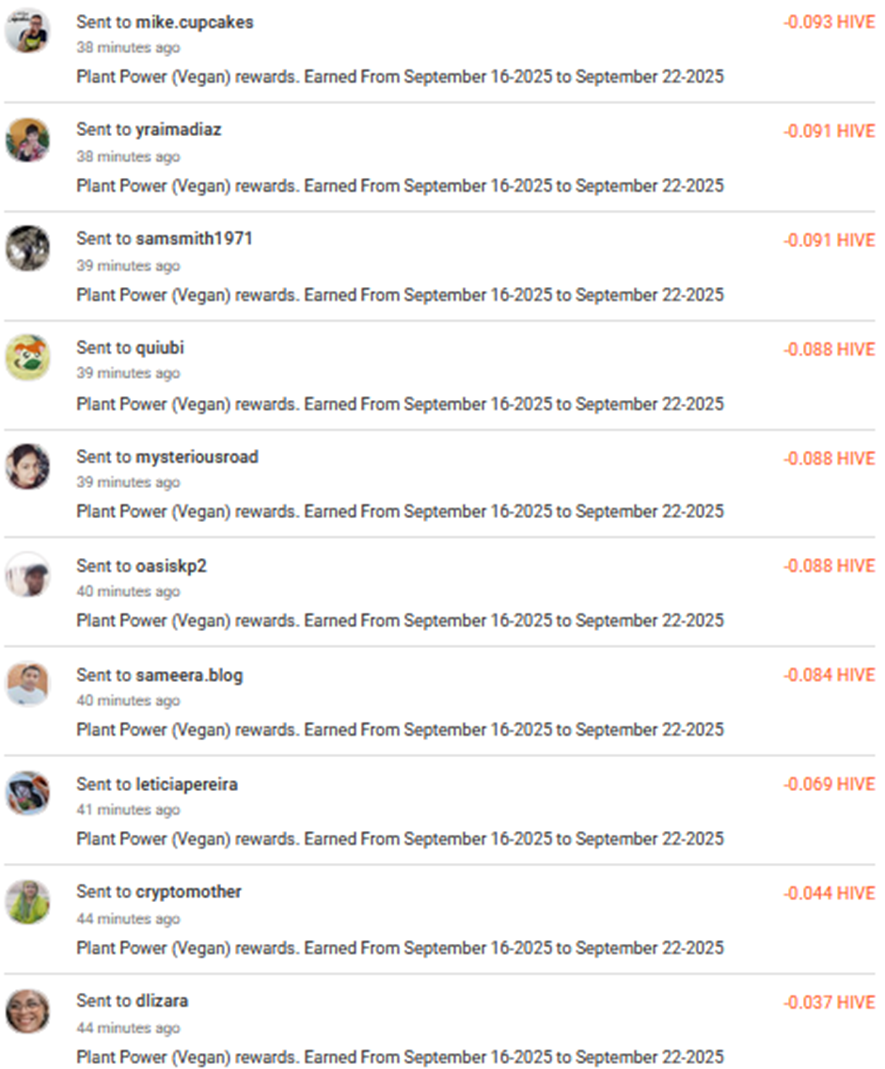View leticiapereira's profile page
This screenshot has height=1069, width=885.
(187, 784)
